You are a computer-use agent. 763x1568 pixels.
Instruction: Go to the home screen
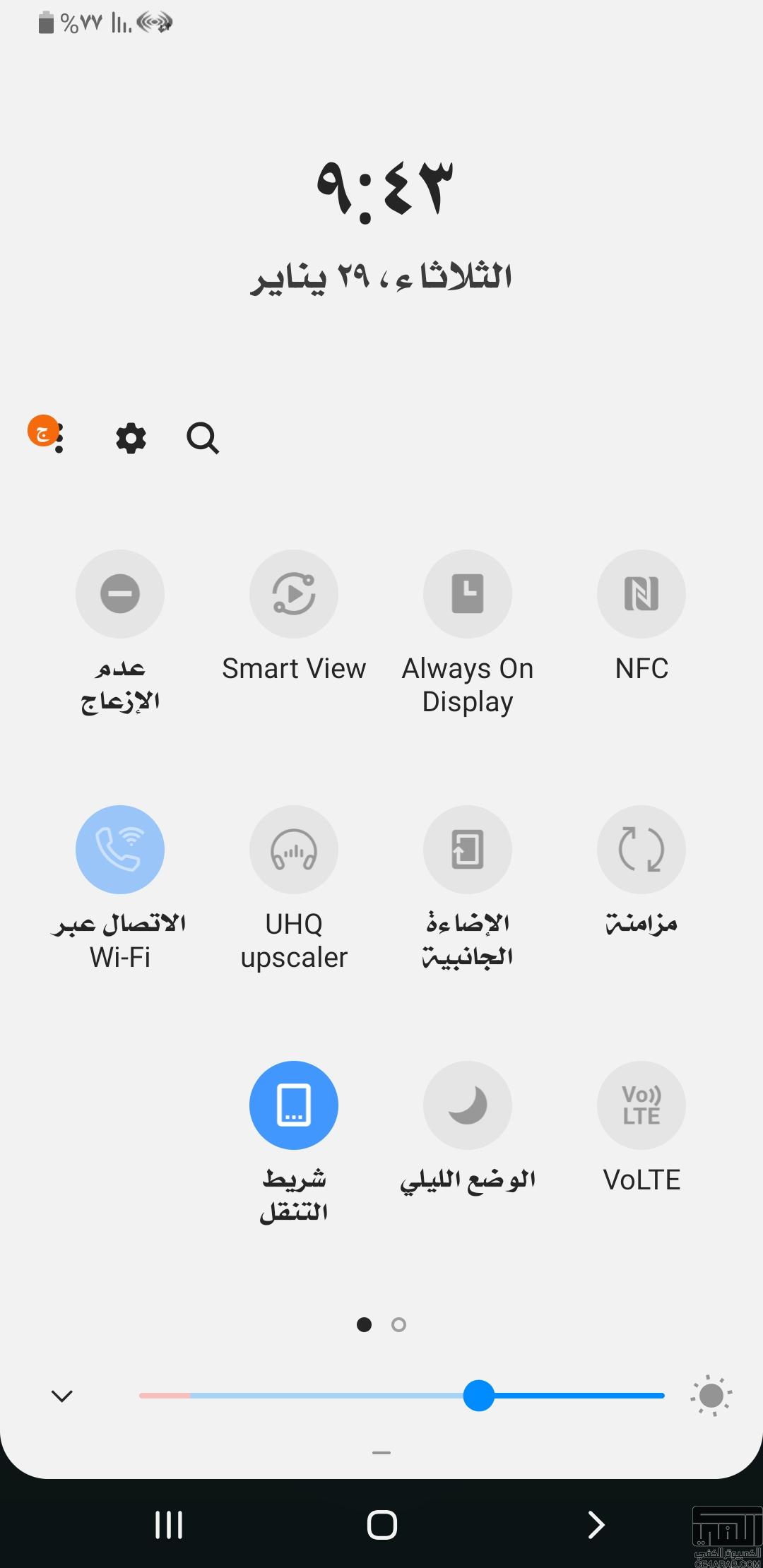(x=382, y=1524)
